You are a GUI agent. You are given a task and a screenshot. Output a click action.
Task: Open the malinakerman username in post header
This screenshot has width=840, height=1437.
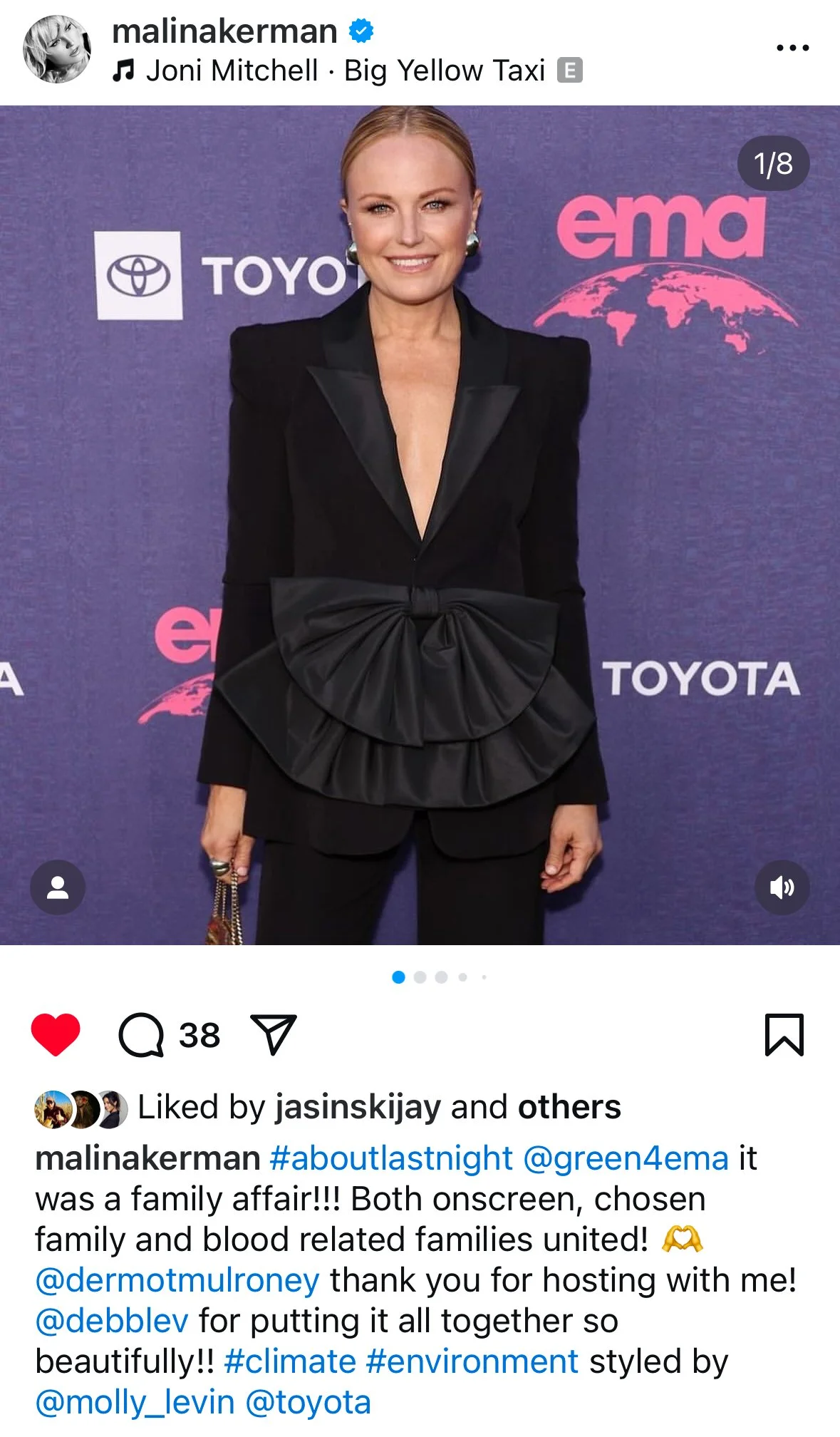pyautogui.click(x=224, y=31)
